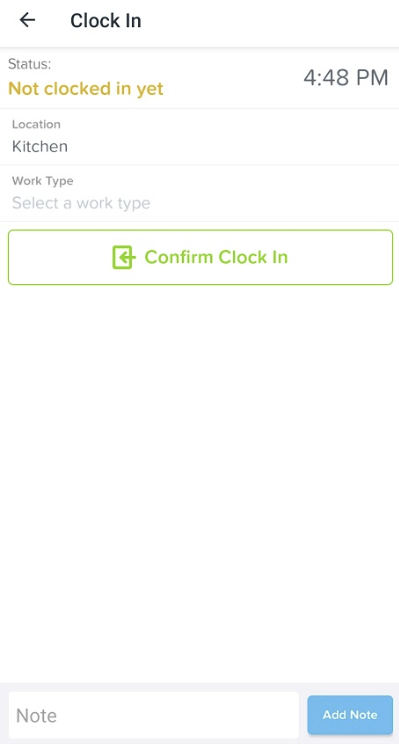Focus the Note text field
The image size is (399, 744).
[154, 715]
